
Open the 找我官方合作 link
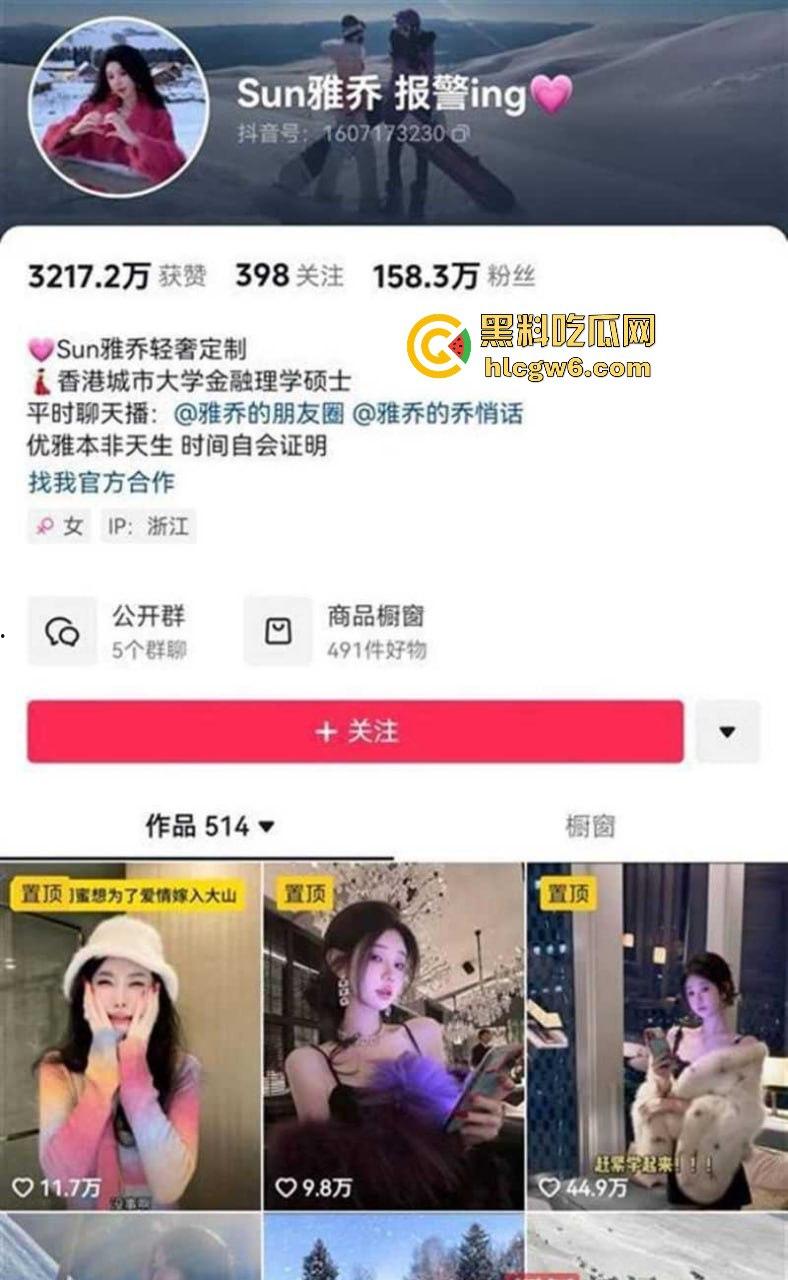[99, 484]
